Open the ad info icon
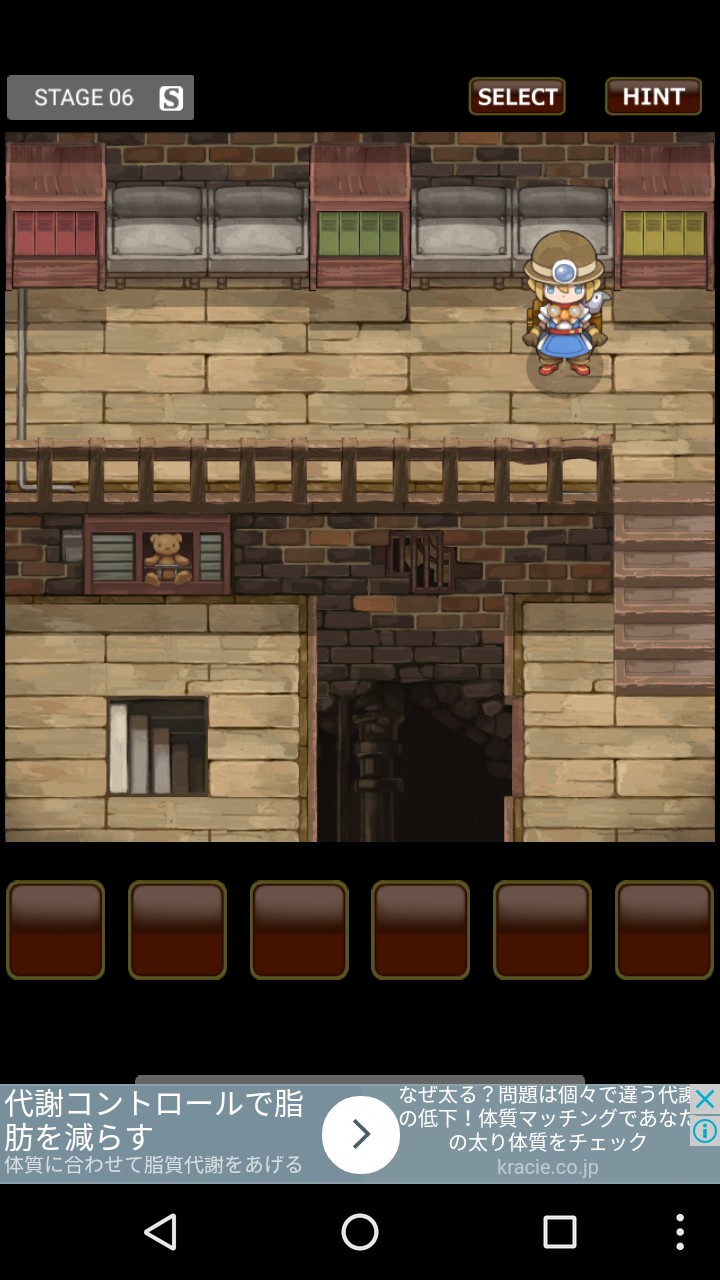Screen dimensions: 720x1280 pyautogui.click(x=705, y=1131)
